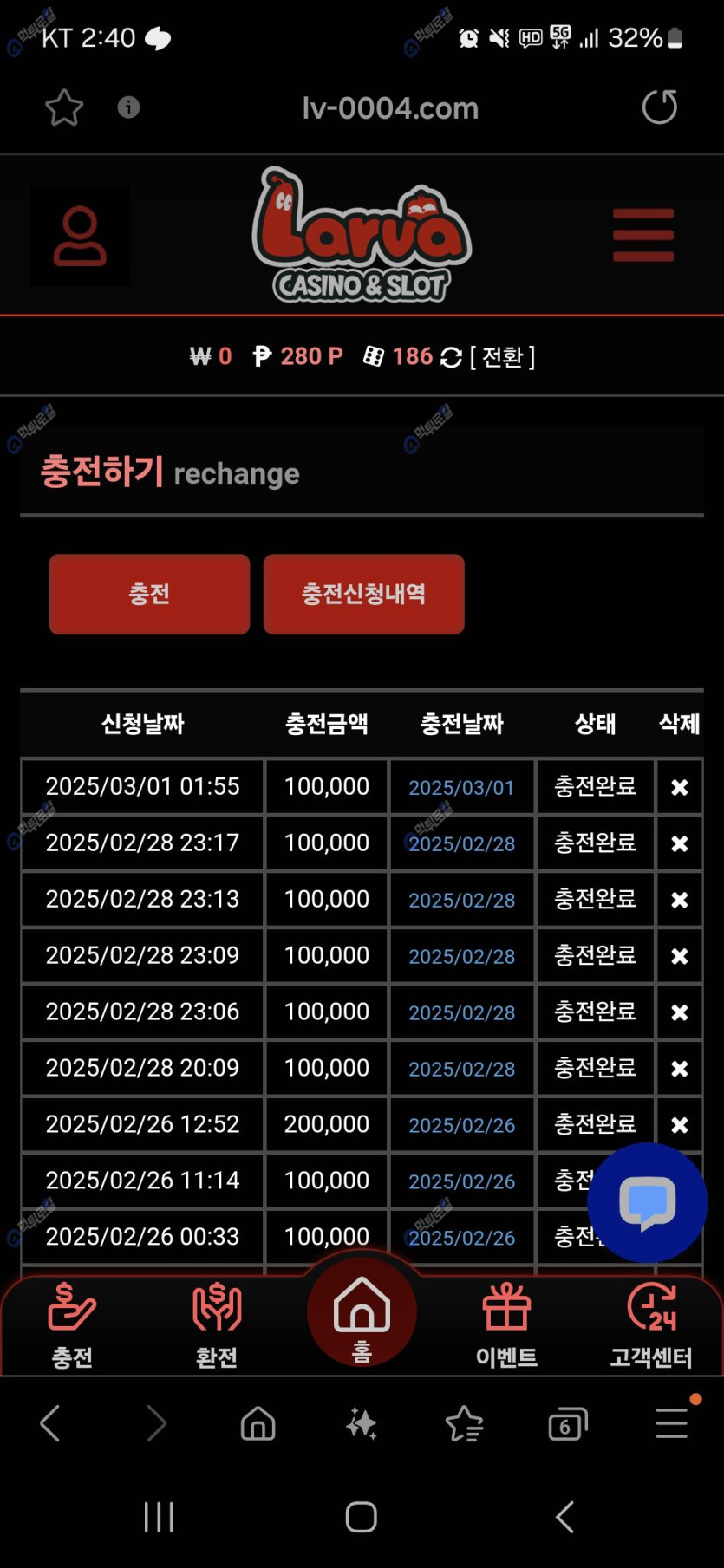The width and height of the screenshot is (724, 1568).
Task: Tap the 전환 points conversion link
Action: [502, 357]
